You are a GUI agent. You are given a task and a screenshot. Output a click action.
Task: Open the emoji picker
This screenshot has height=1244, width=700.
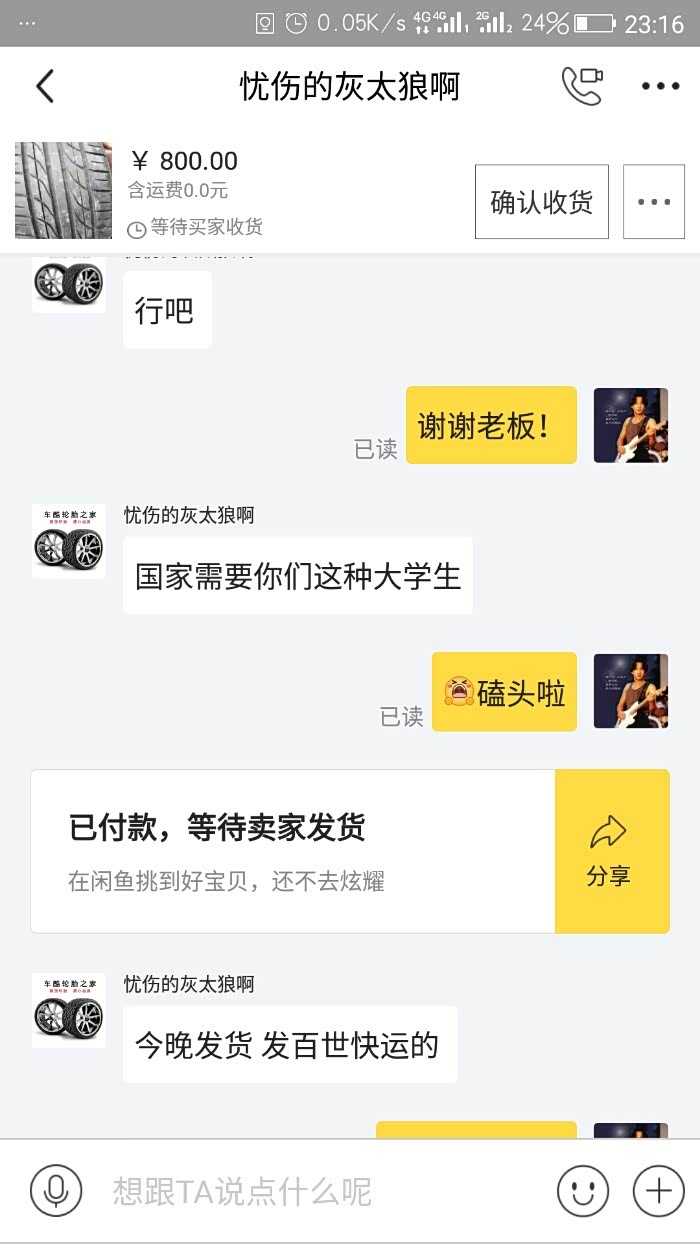582,1190
